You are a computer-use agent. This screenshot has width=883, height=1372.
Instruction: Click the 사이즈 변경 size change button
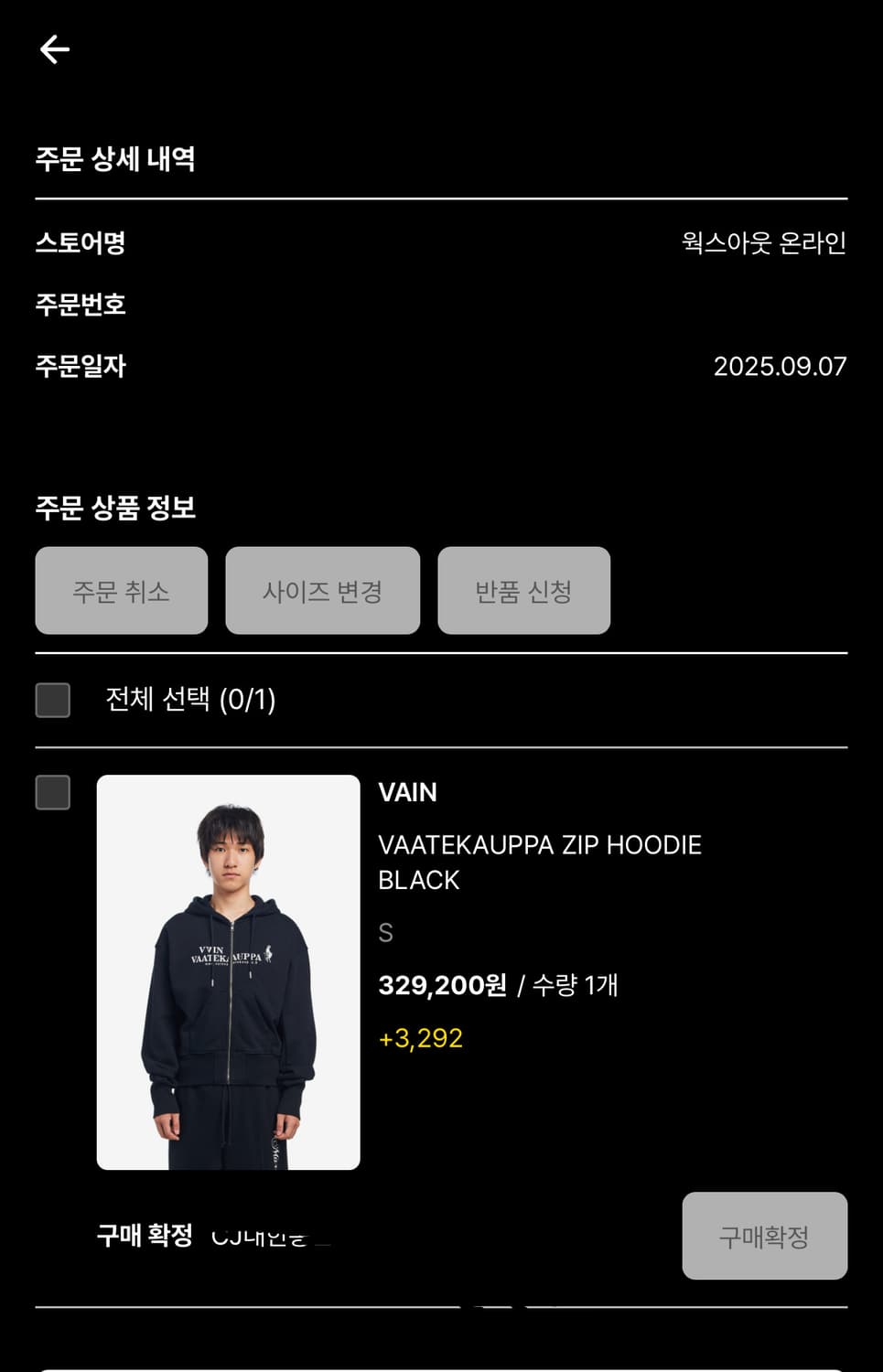coord(322,591)
